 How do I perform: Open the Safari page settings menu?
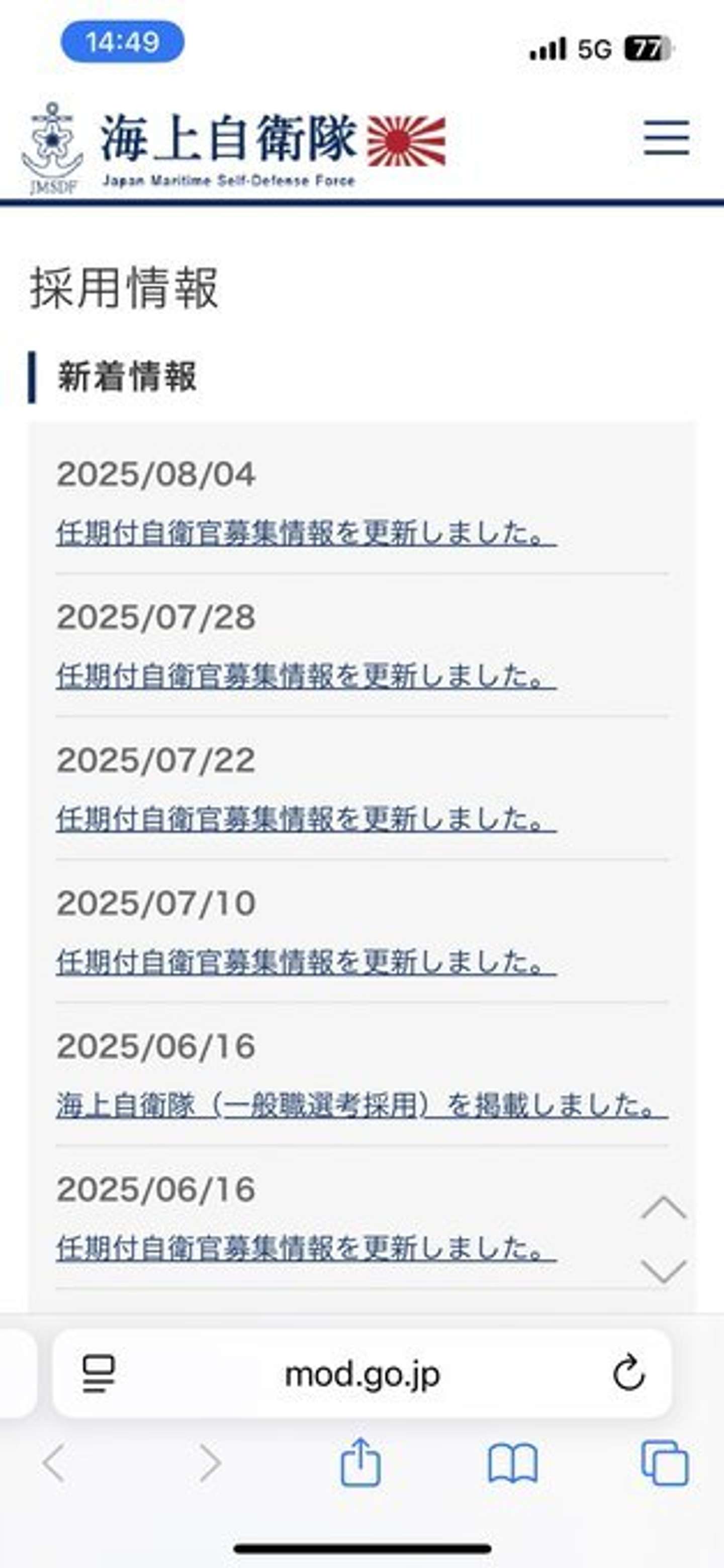click(x=98, y=1374)
